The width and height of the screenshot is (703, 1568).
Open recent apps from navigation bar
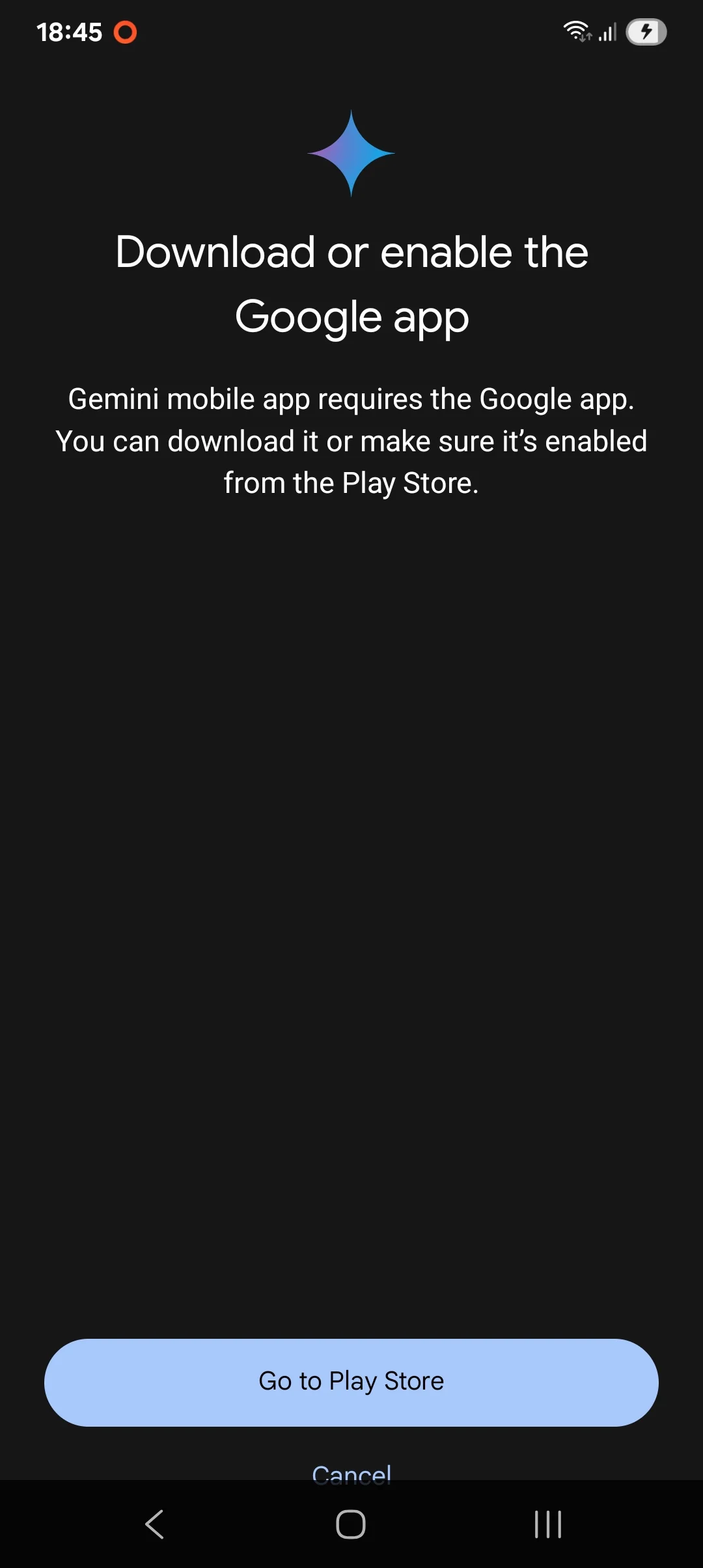pyautogui.click(x=548, y=1524)
